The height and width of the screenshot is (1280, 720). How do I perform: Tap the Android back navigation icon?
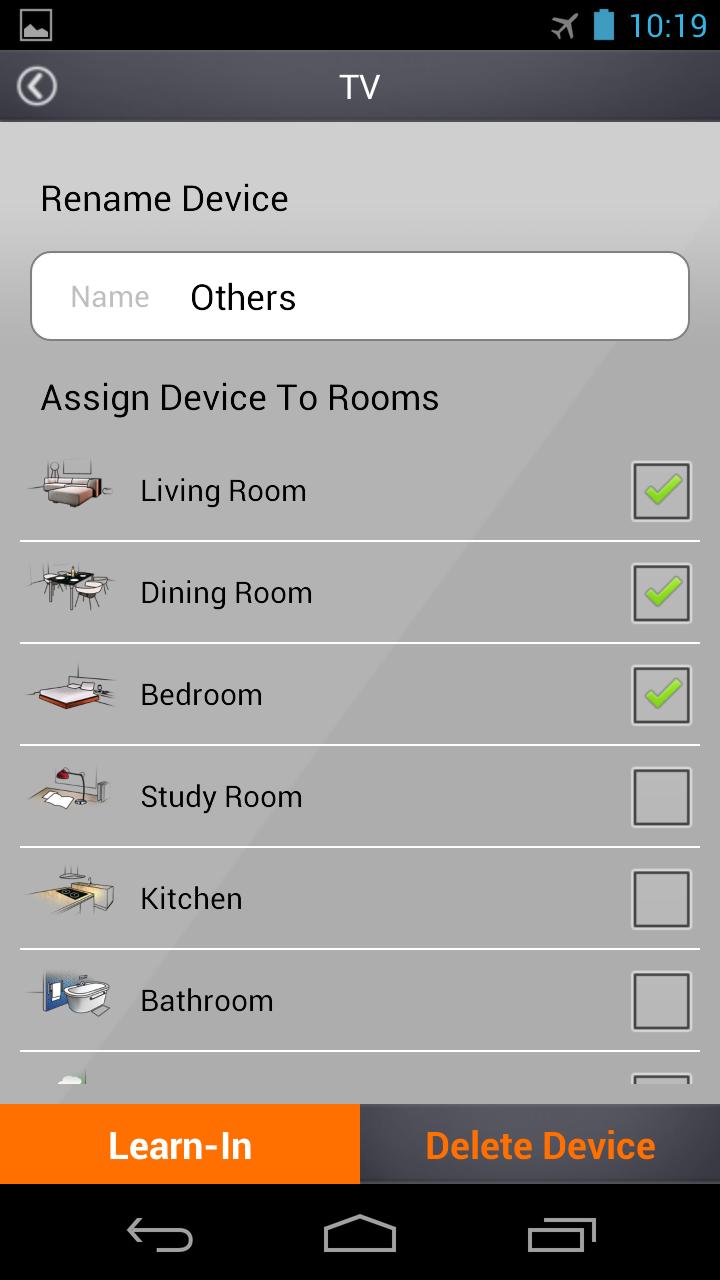159,1236
